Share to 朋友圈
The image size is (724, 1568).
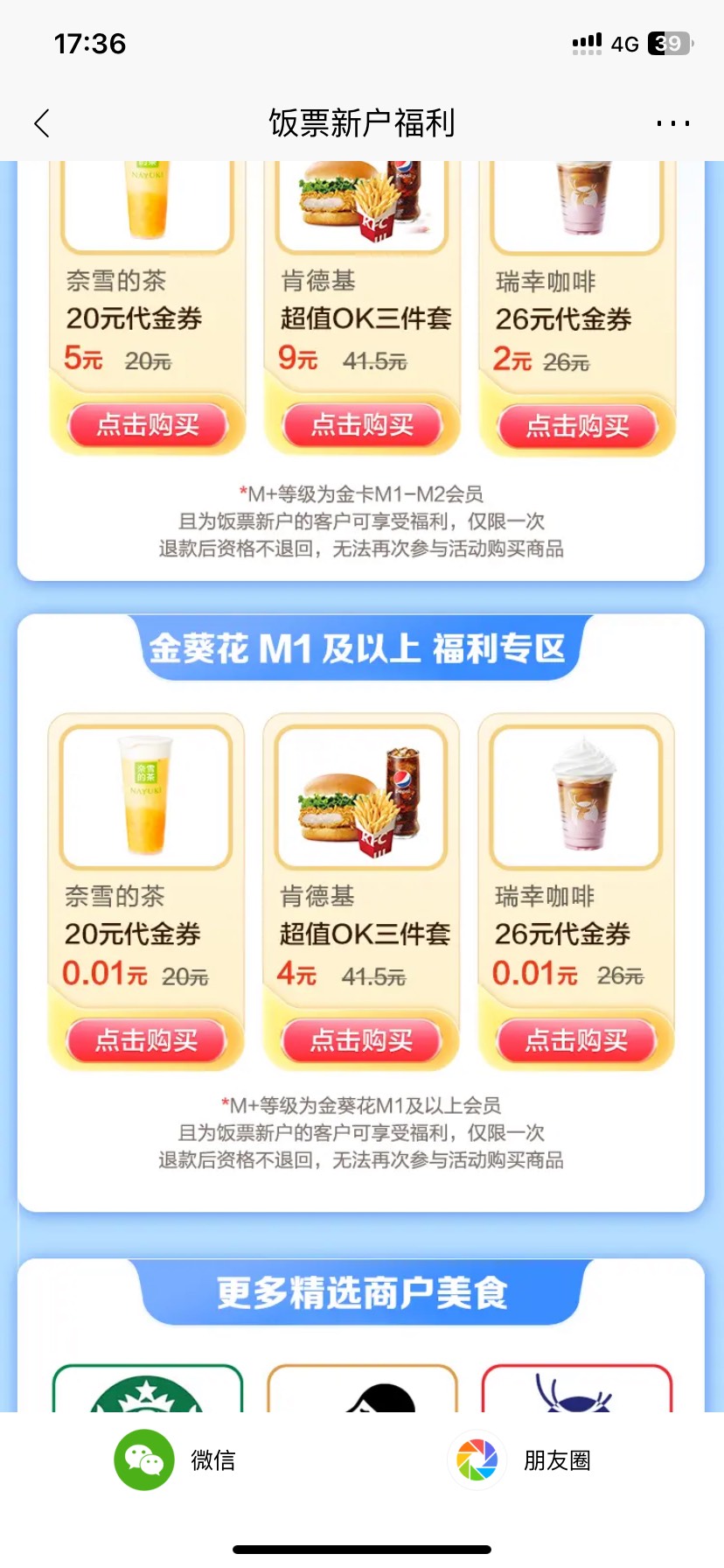pyautogui.click(x=519, y=1459)
